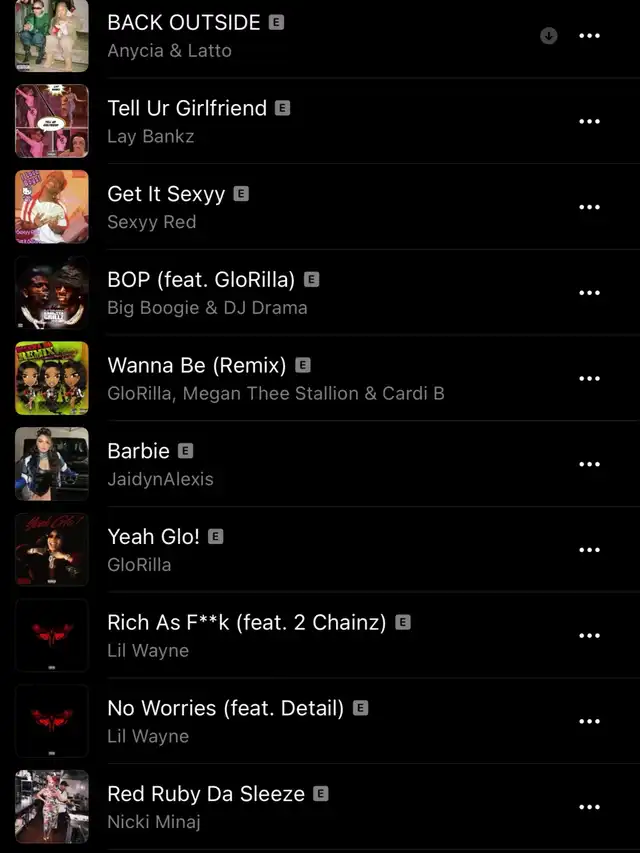Viewport: 640px width, 853px height.
Task: Play the Wanna Be (Remix) track
Action: [197, 365]
